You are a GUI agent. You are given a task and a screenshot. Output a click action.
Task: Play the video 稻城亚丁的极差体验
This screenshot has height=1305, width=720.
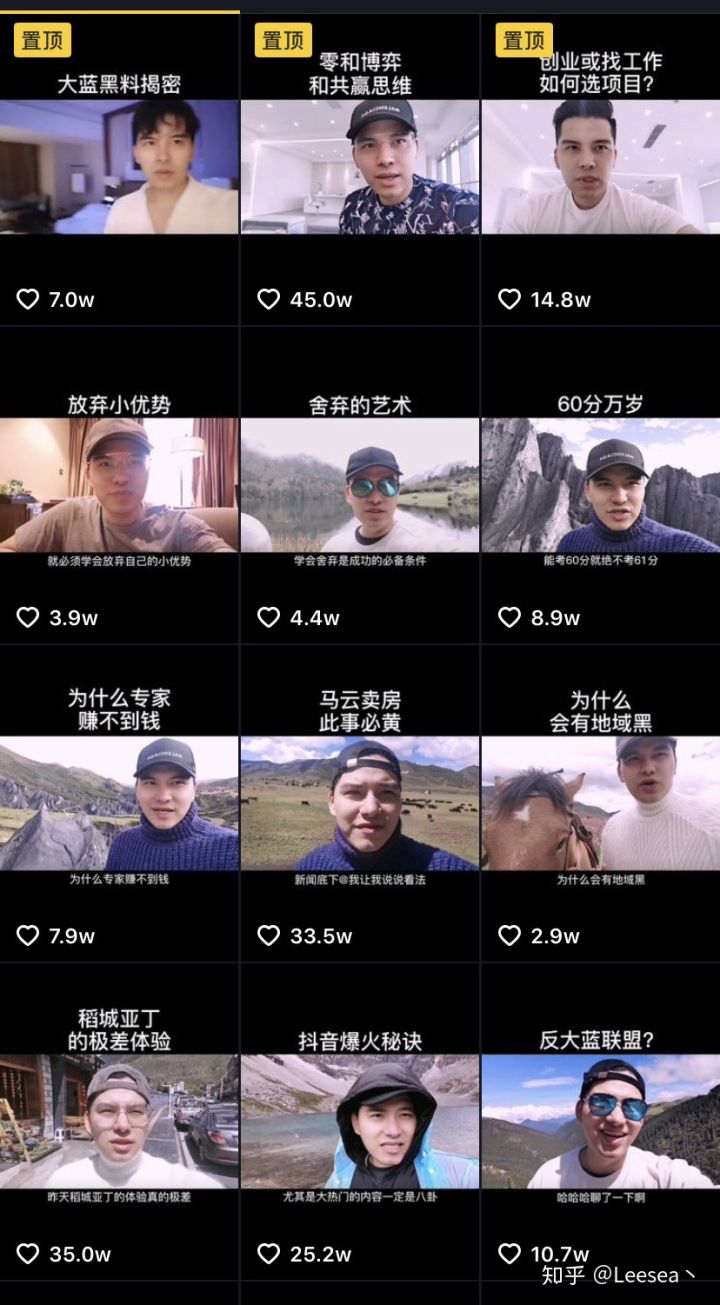click(x=119, y=1122)
